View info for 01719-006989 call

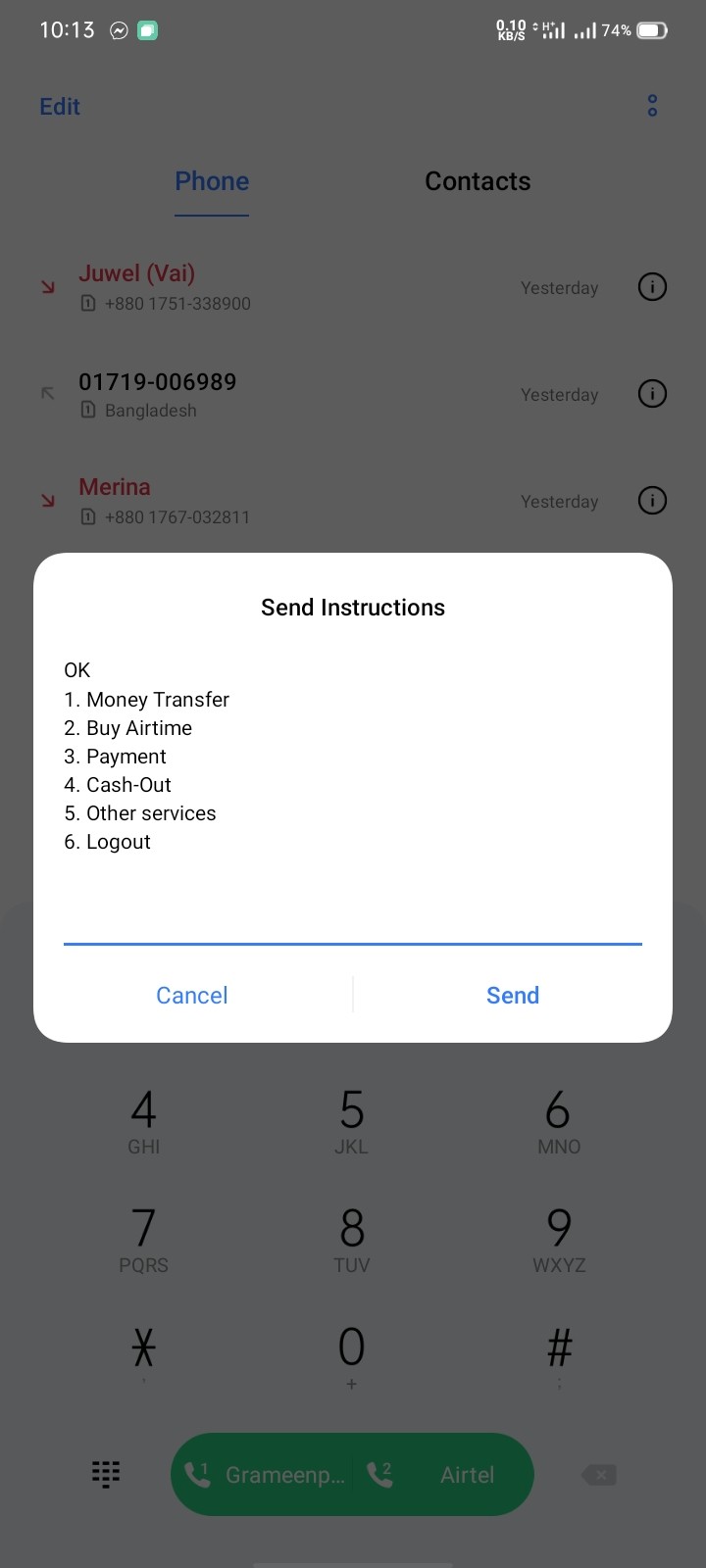pos(652,394)
